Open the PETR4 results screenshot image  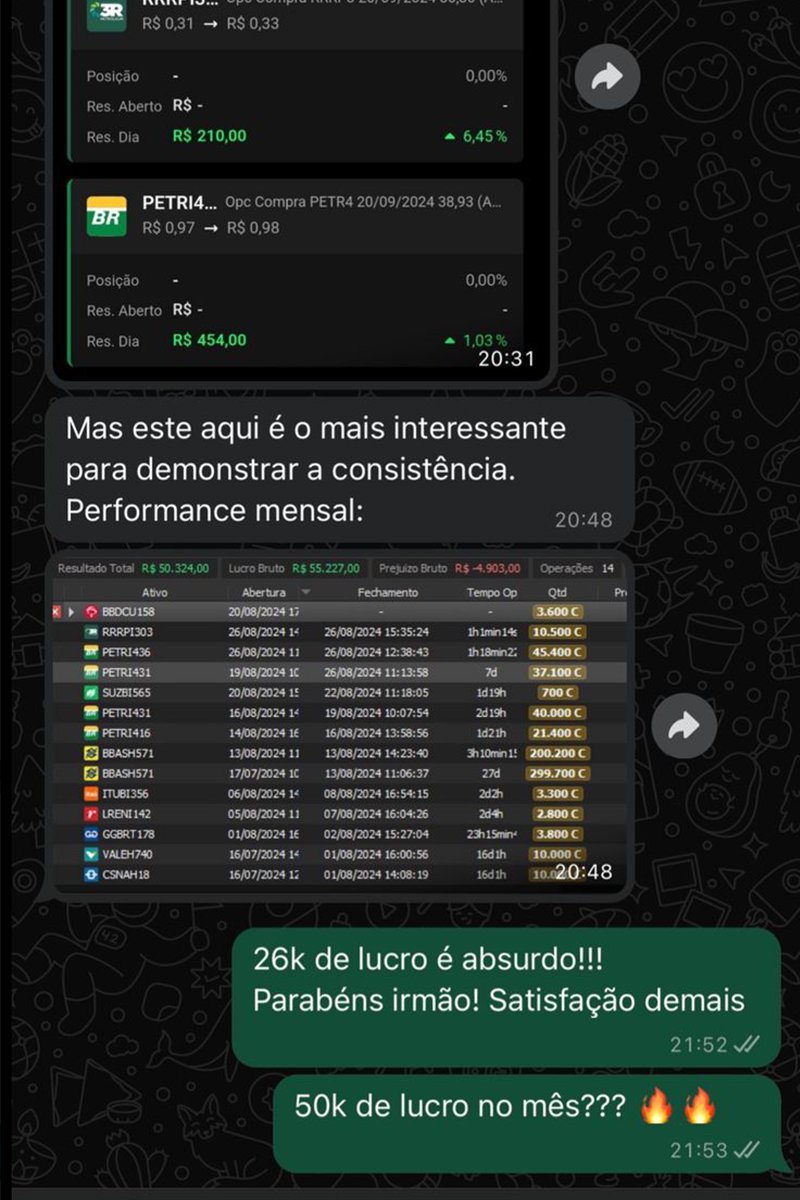[300, 270]
